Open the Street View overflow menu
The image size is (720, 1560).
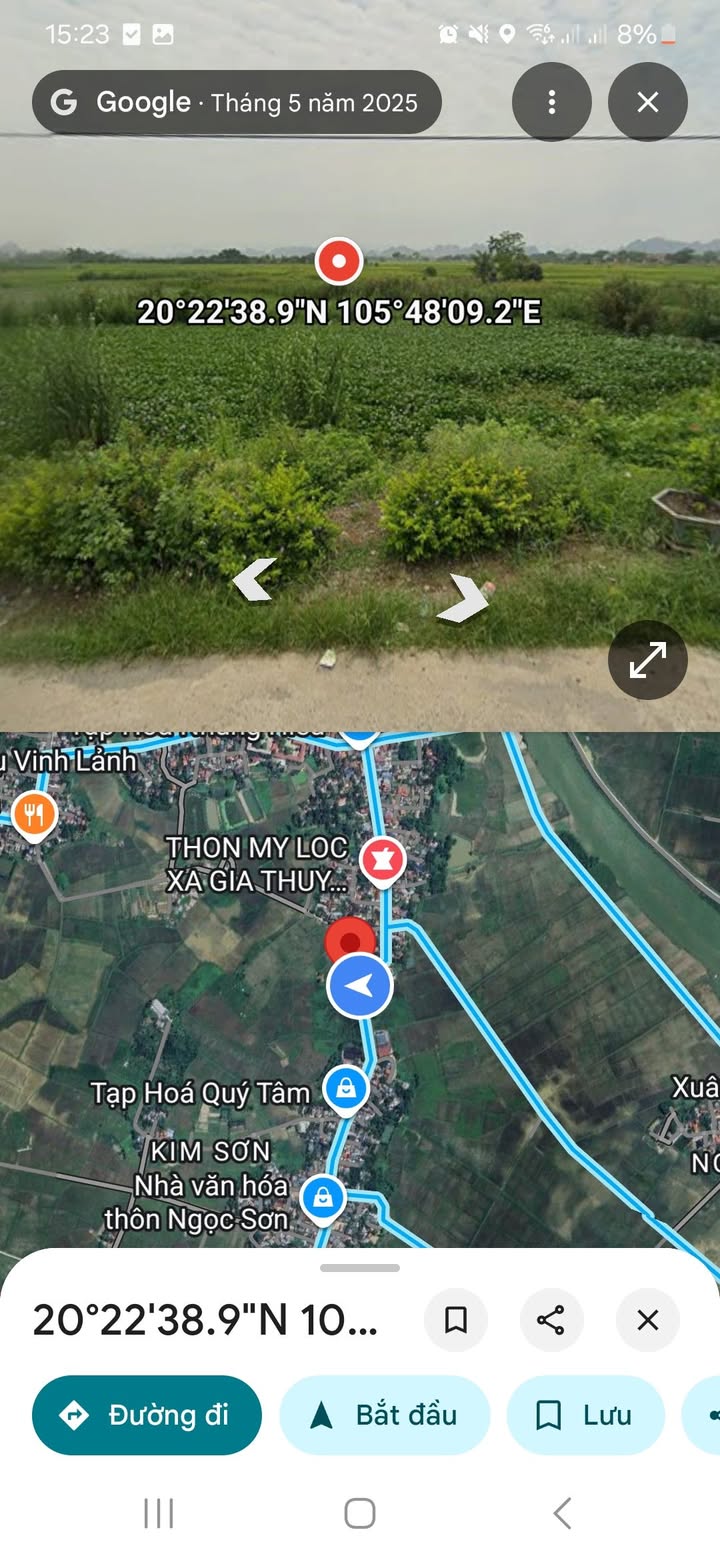pos(551,102)
